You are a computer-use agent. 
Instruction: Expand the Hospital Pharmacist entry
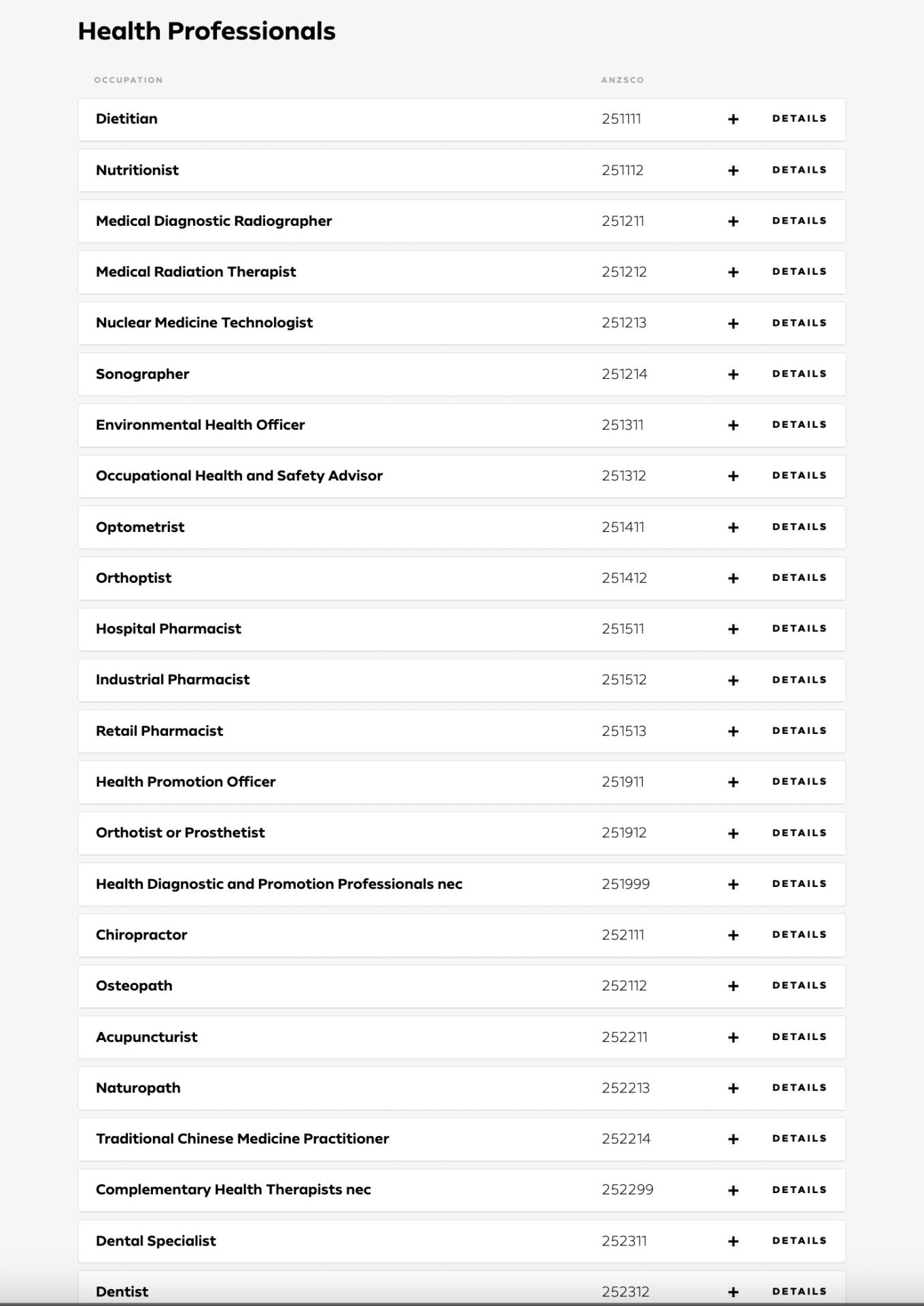[732, 629]
